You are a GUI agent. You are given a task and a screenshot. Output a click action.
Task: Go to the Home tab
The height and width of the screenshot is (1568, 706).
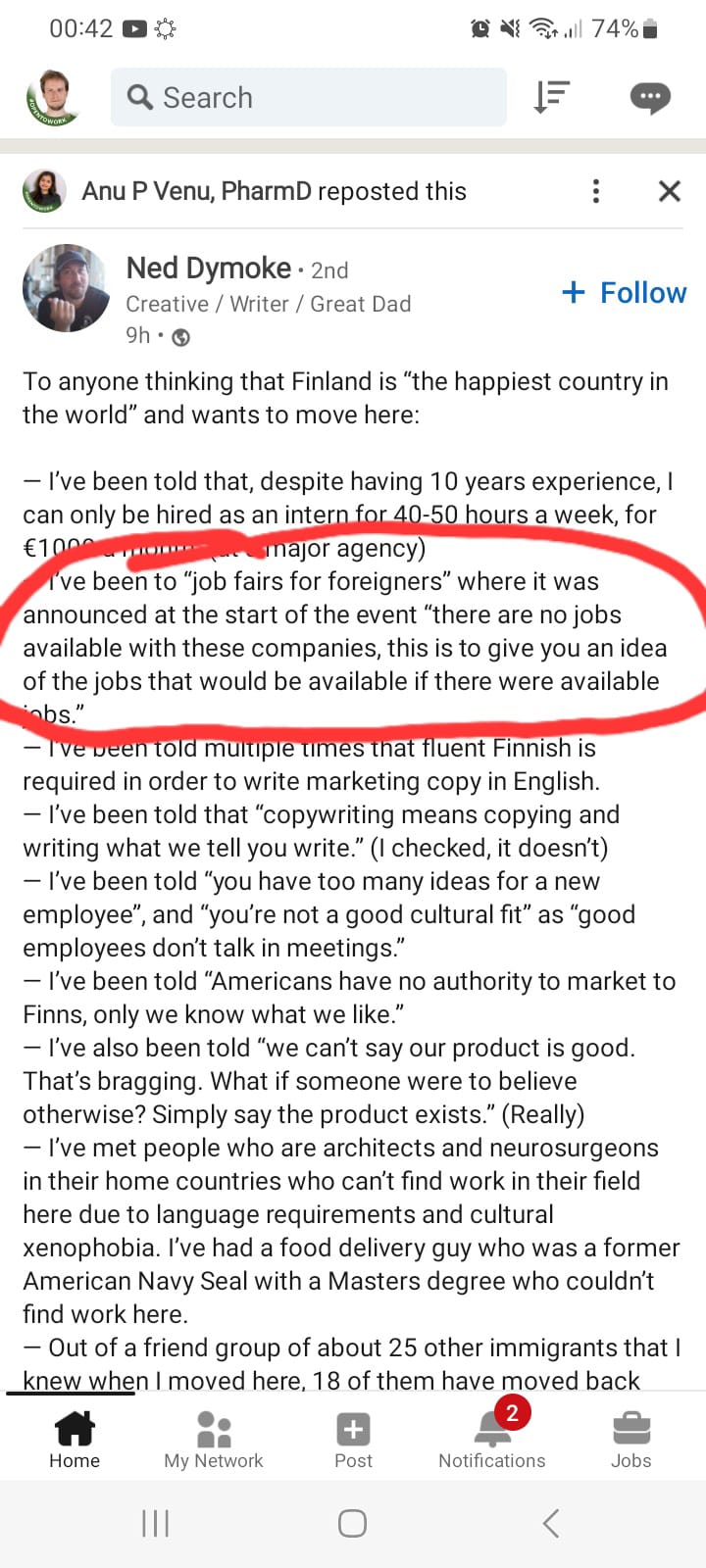point(75,1441)
